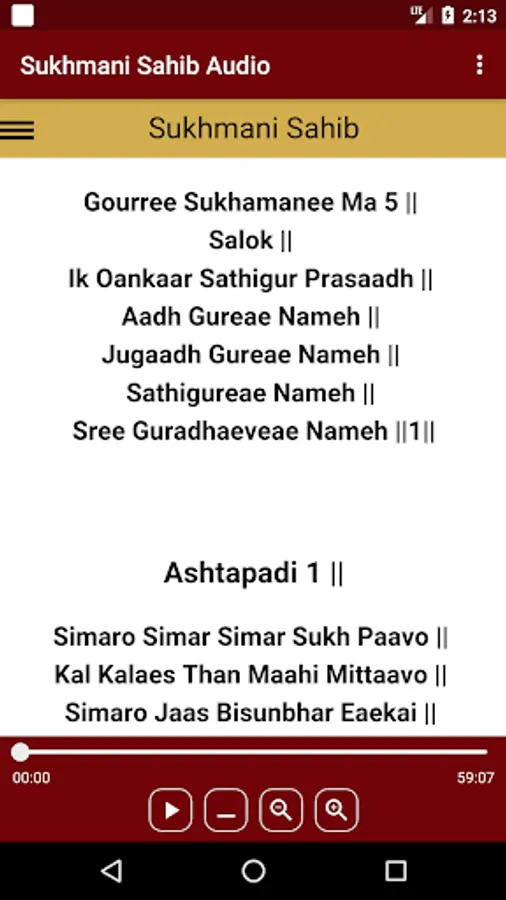Screen dimensions: 506x900
Task: Zoom in the text size
Action: point(337,810)
